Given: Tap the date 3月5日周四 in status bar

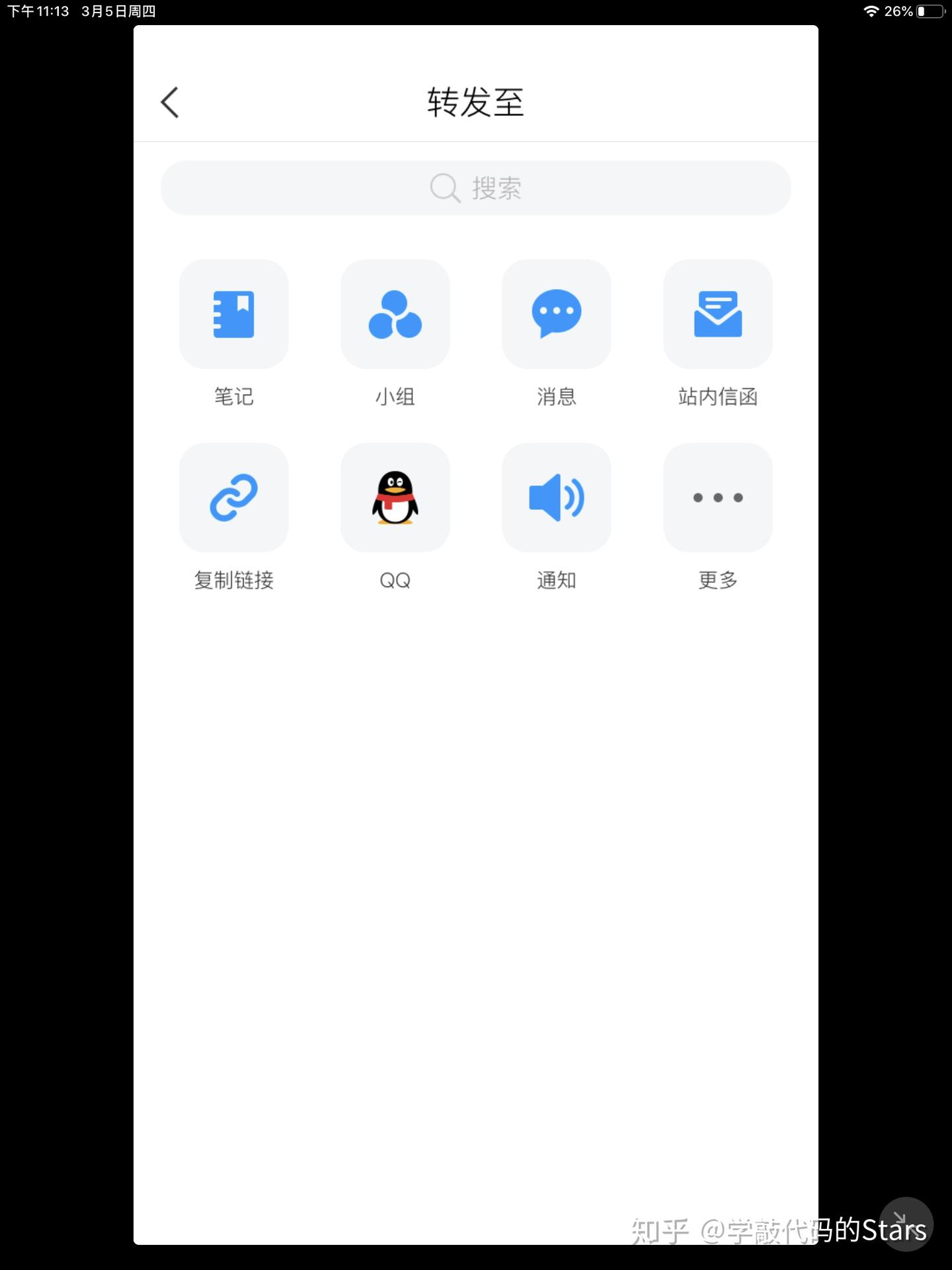Looking at the screenshot, I should coord(116,11).
